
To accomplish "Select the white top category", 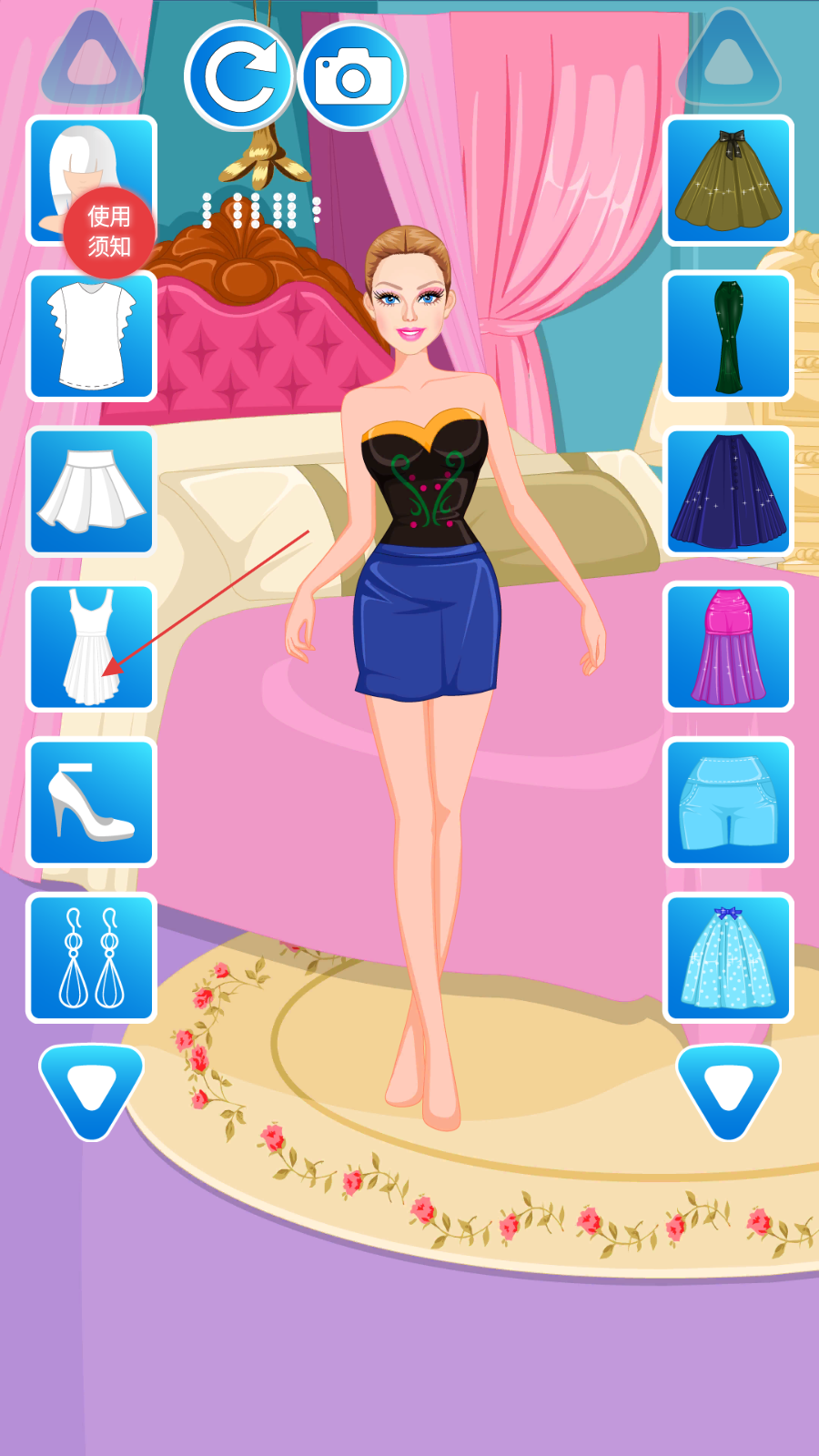I will pos(91,337).
